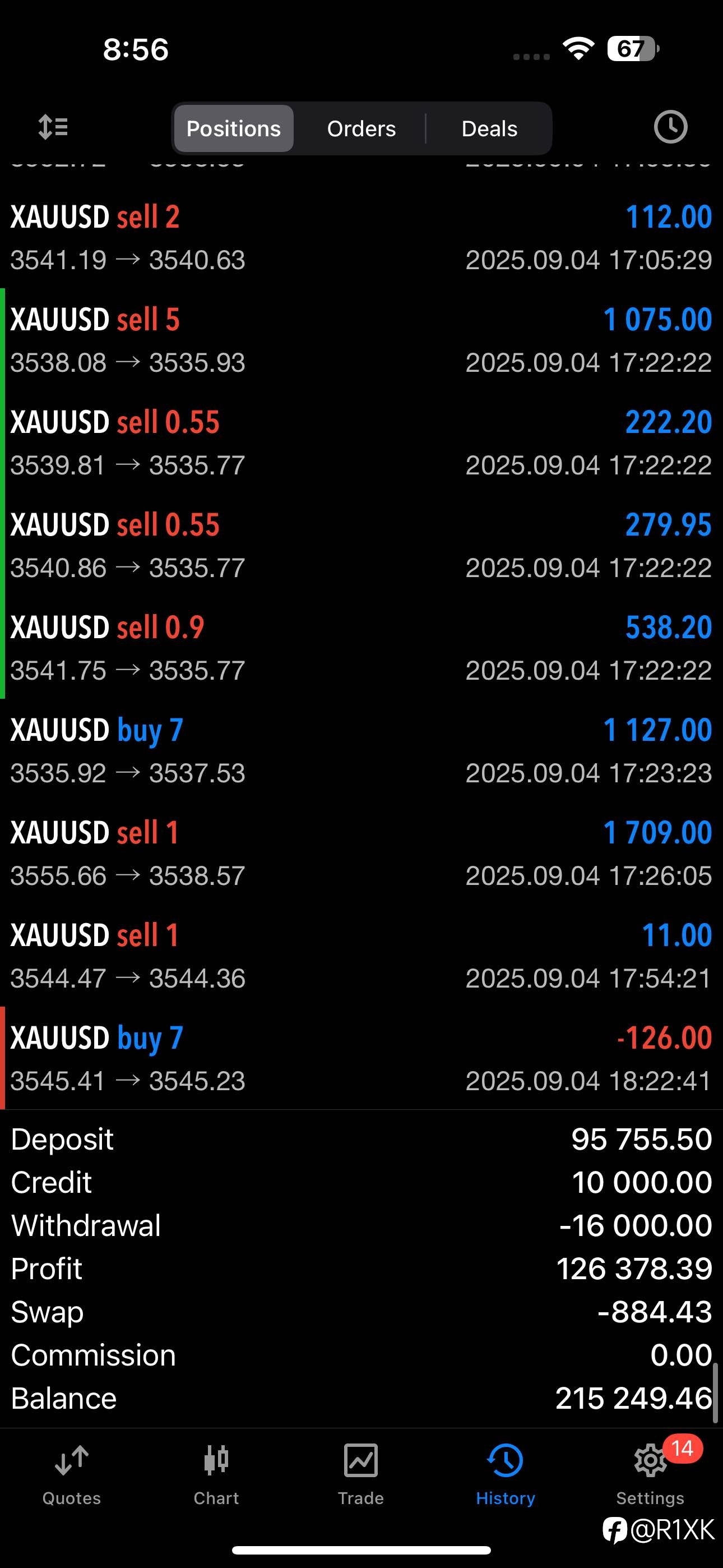
Task: Open the sort options icon
Action: click(53, 127)
